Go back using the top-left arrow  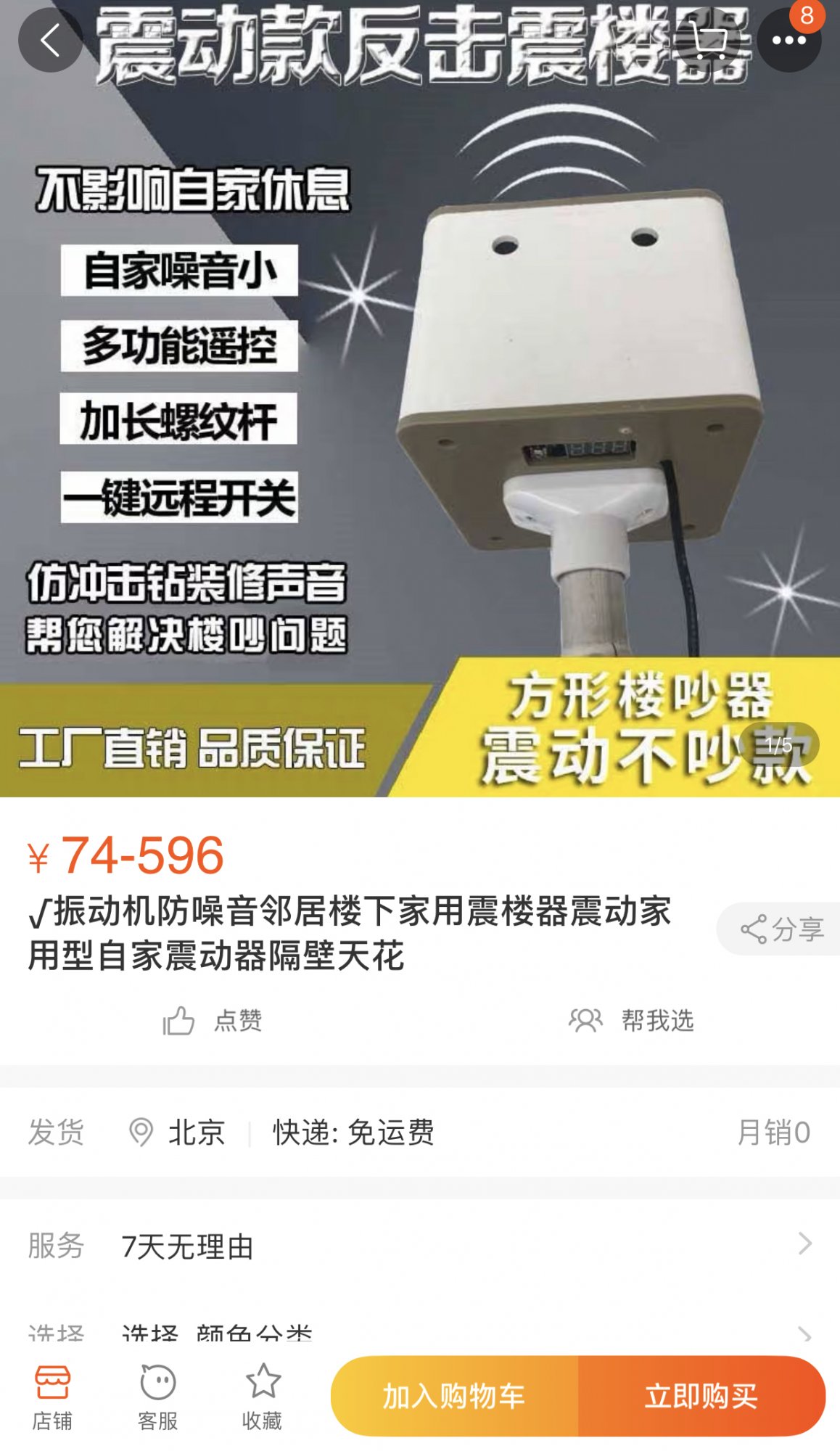click(50, 41)
